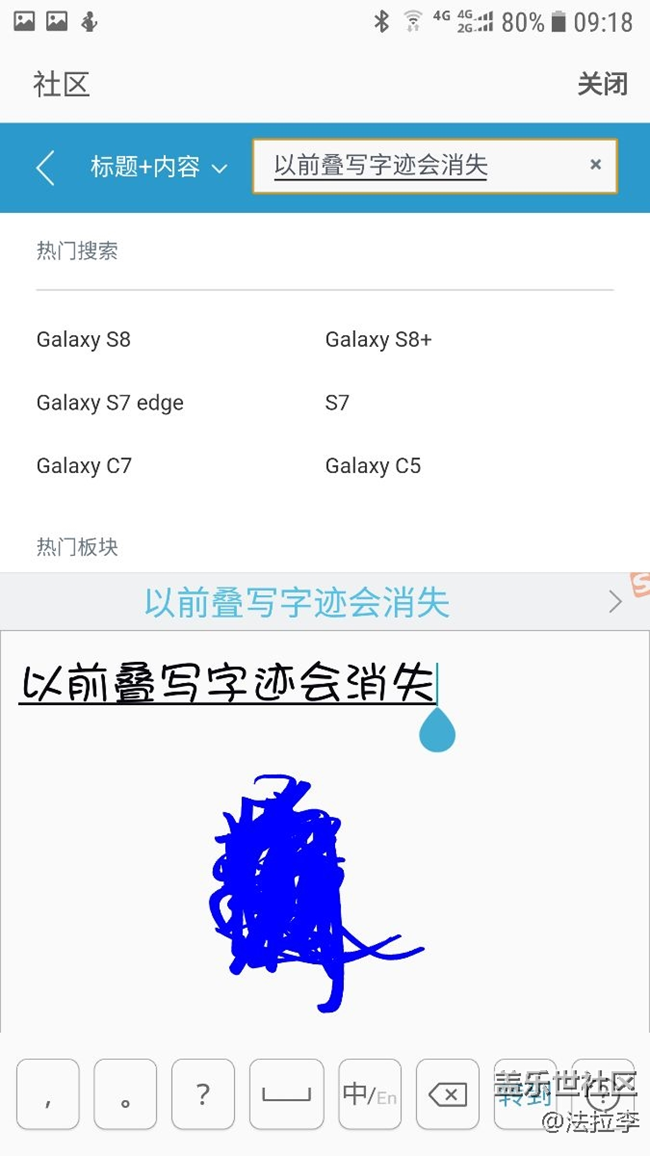Image resolution: width=650 pixels, height=1156 pixels.
Task: Insert a question mark
Action: tap(203, 1094)
